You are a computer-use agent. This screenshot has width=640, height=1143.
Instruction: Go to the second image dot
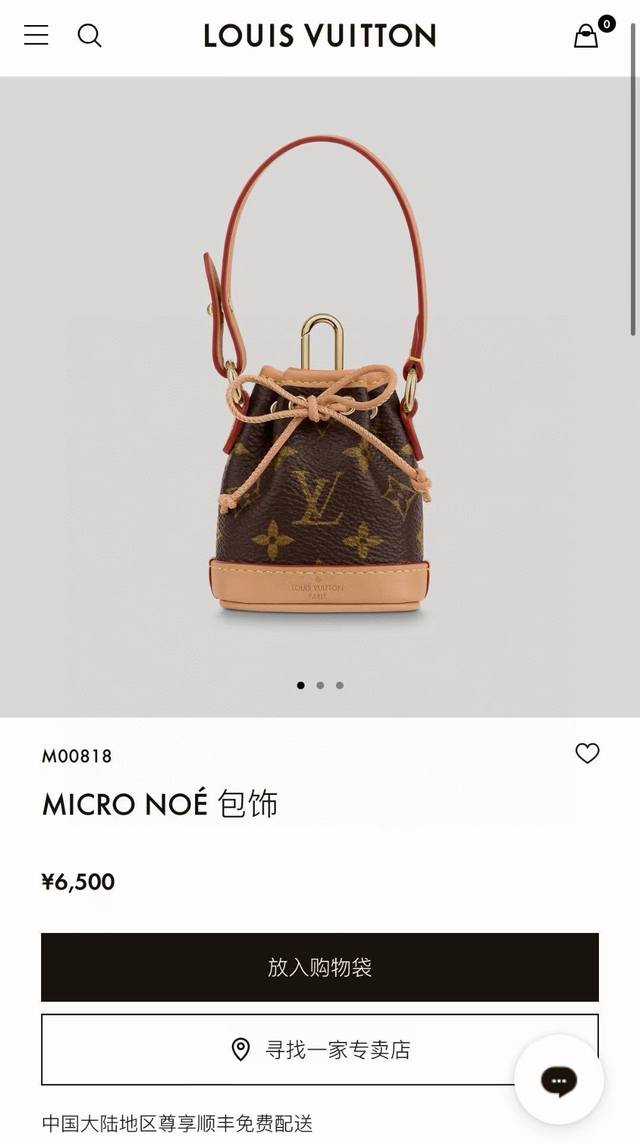[320, 685]
